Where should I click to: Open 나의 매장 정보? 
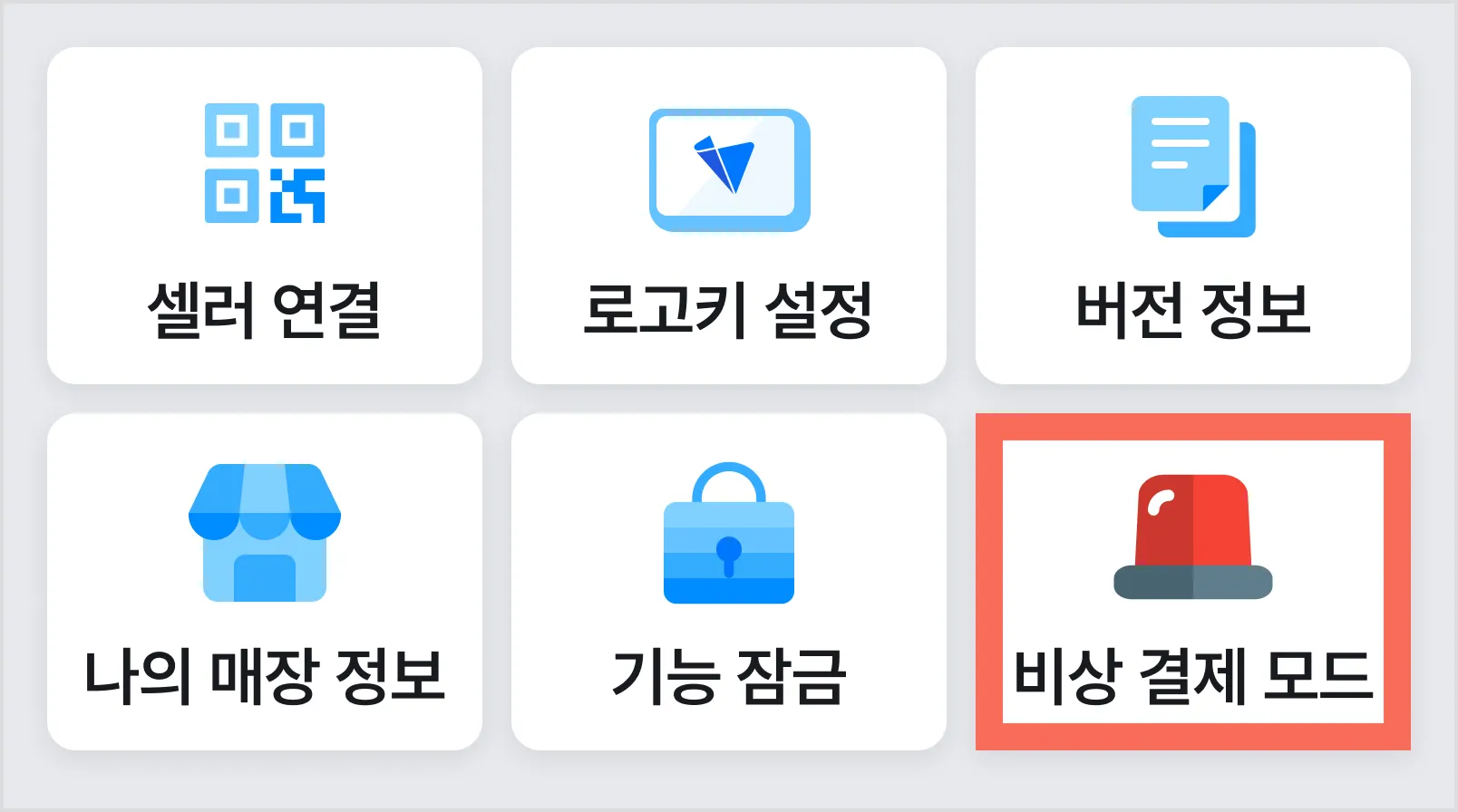pos(264,582)
